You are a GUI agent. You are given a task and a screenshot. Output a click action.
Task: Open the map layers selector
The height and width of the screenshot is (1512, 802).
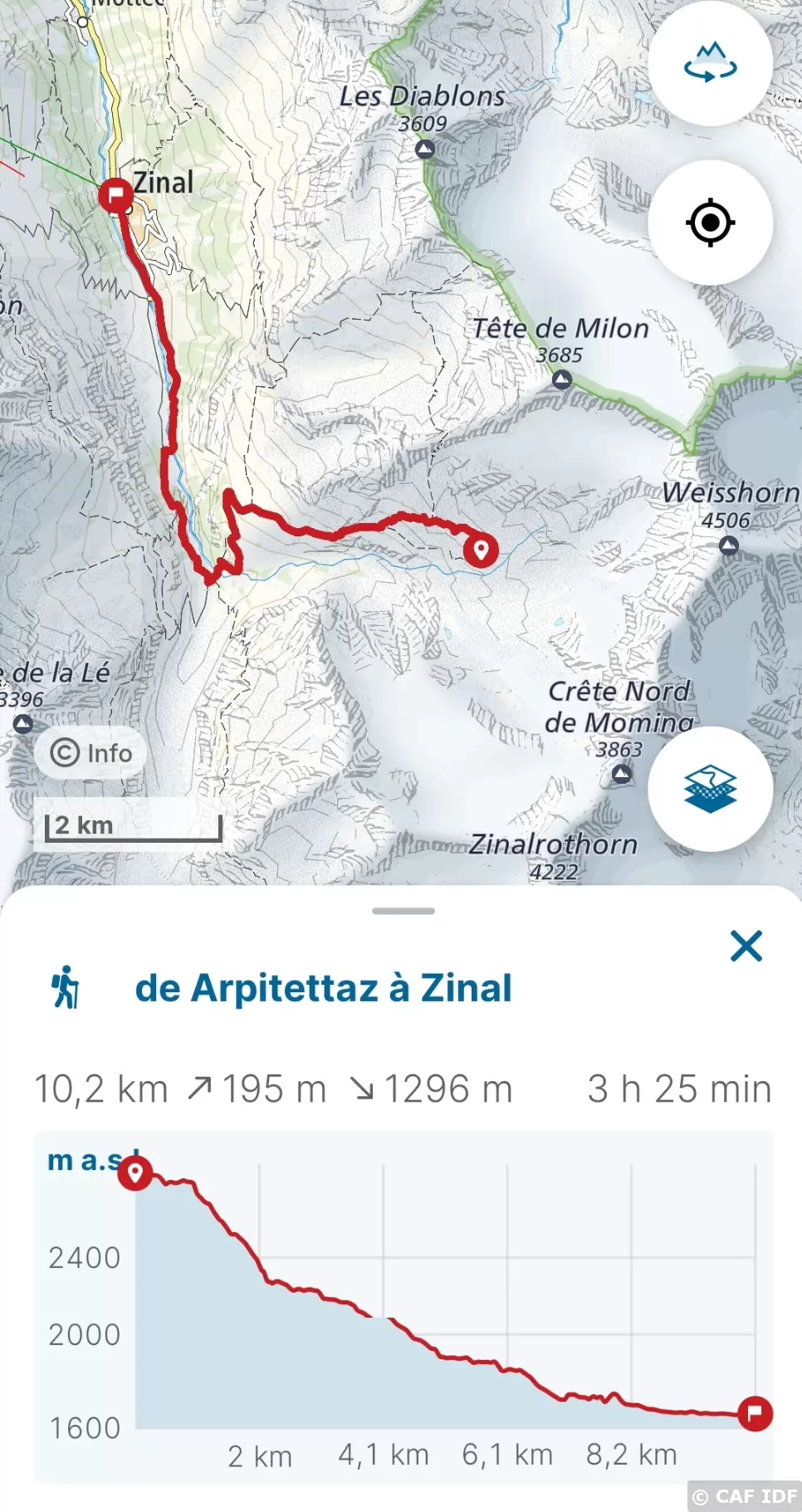710,789
